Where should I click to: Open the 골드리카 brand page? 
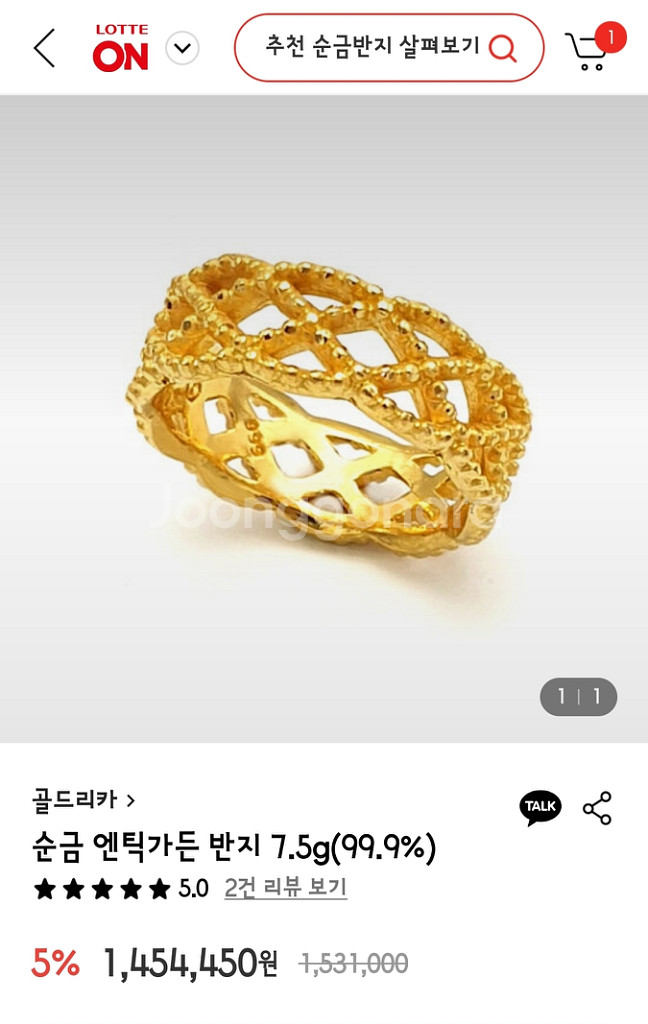84,800
